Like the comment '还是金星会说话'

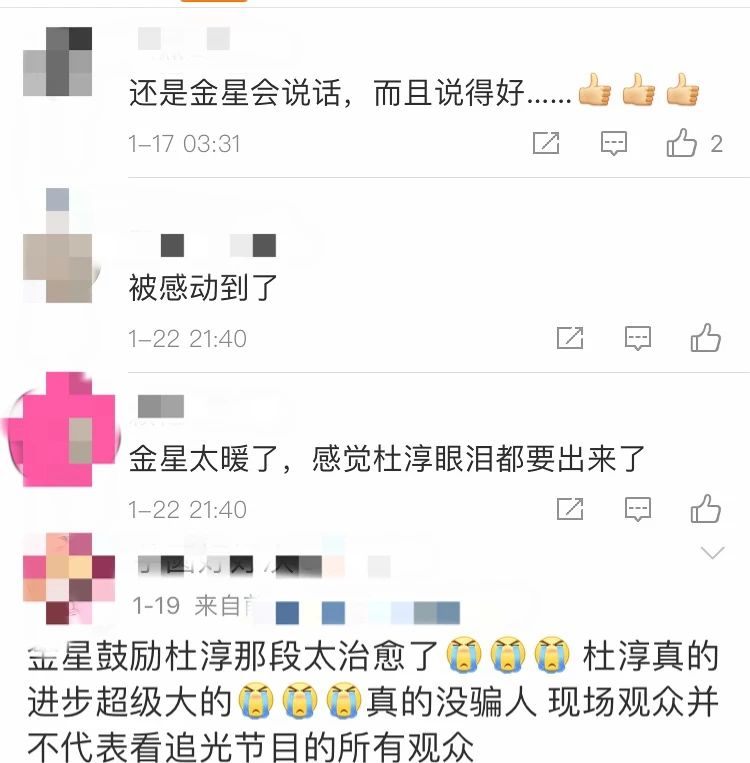tap(682, 143)
